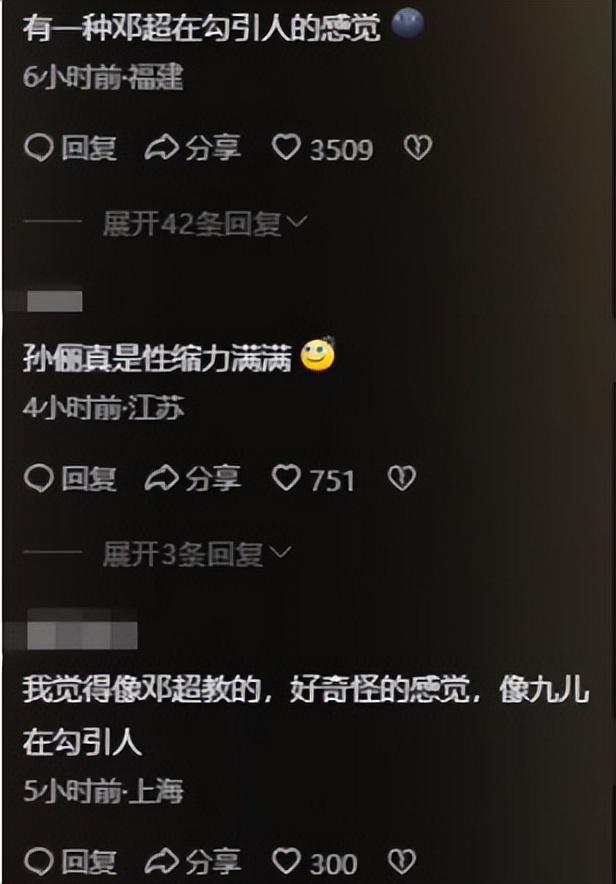Reply to the 福建 comment about 邓超
616x884 pixels.
(x=70, y=149)
